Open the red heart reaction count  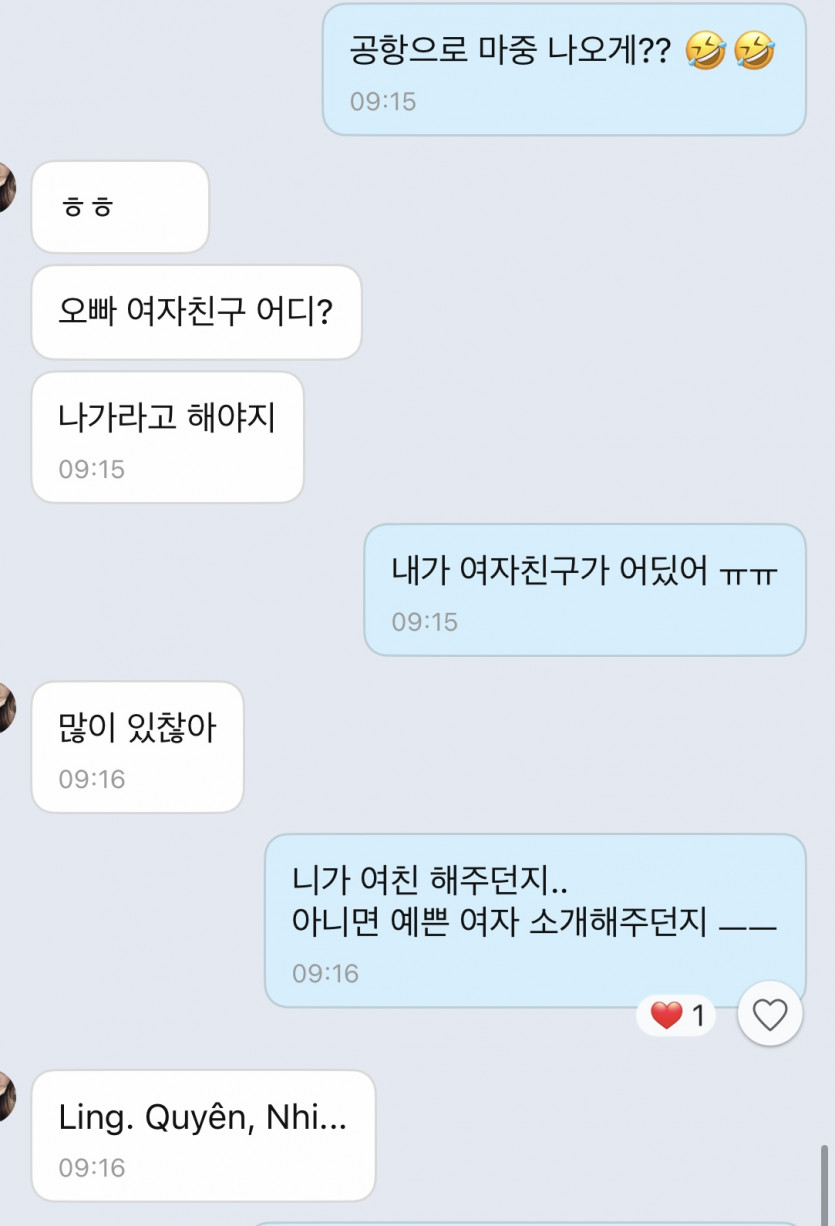tap(678, 1017)
